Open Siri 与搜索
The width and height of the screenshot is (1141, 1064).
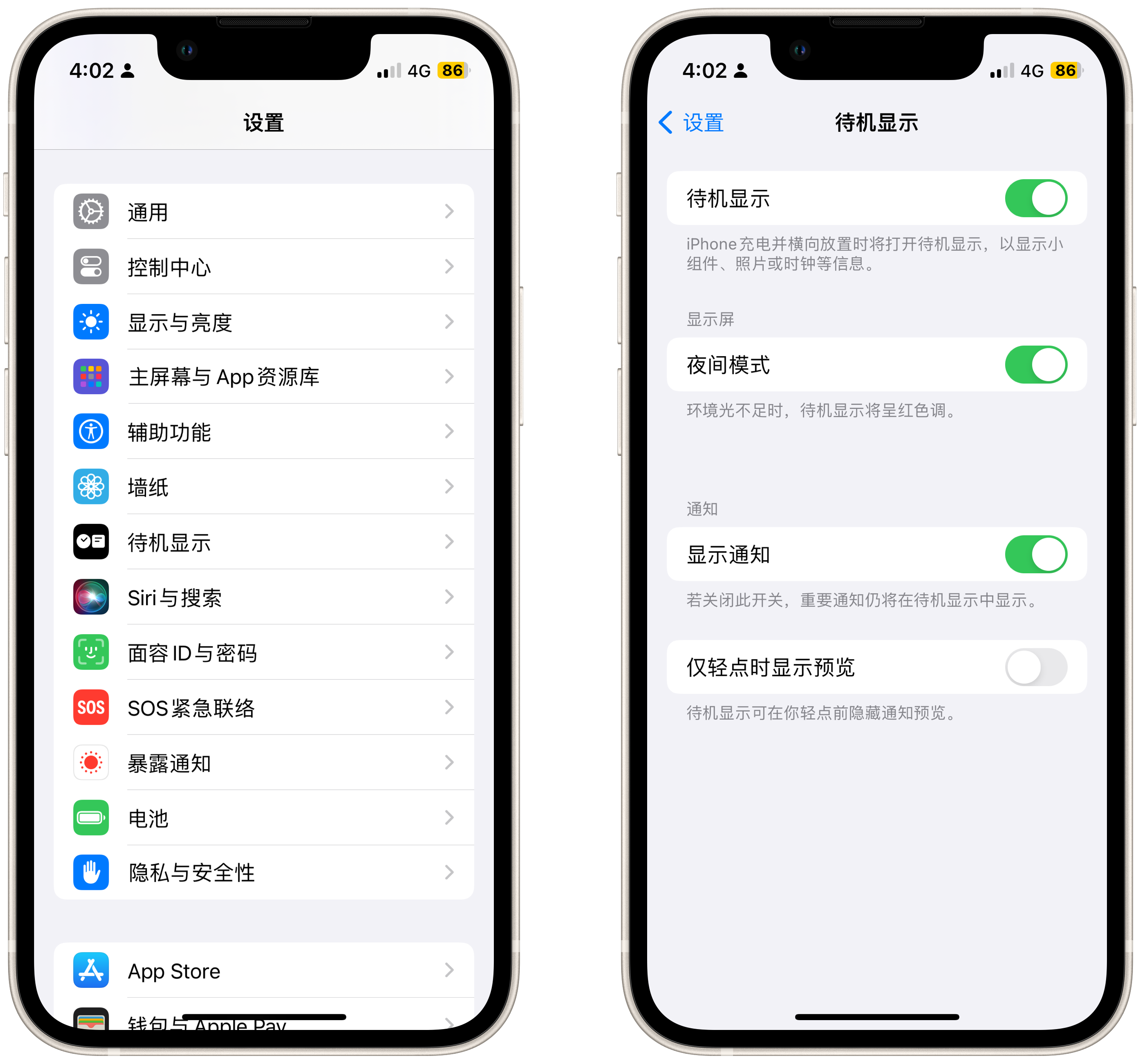[264, 598]
